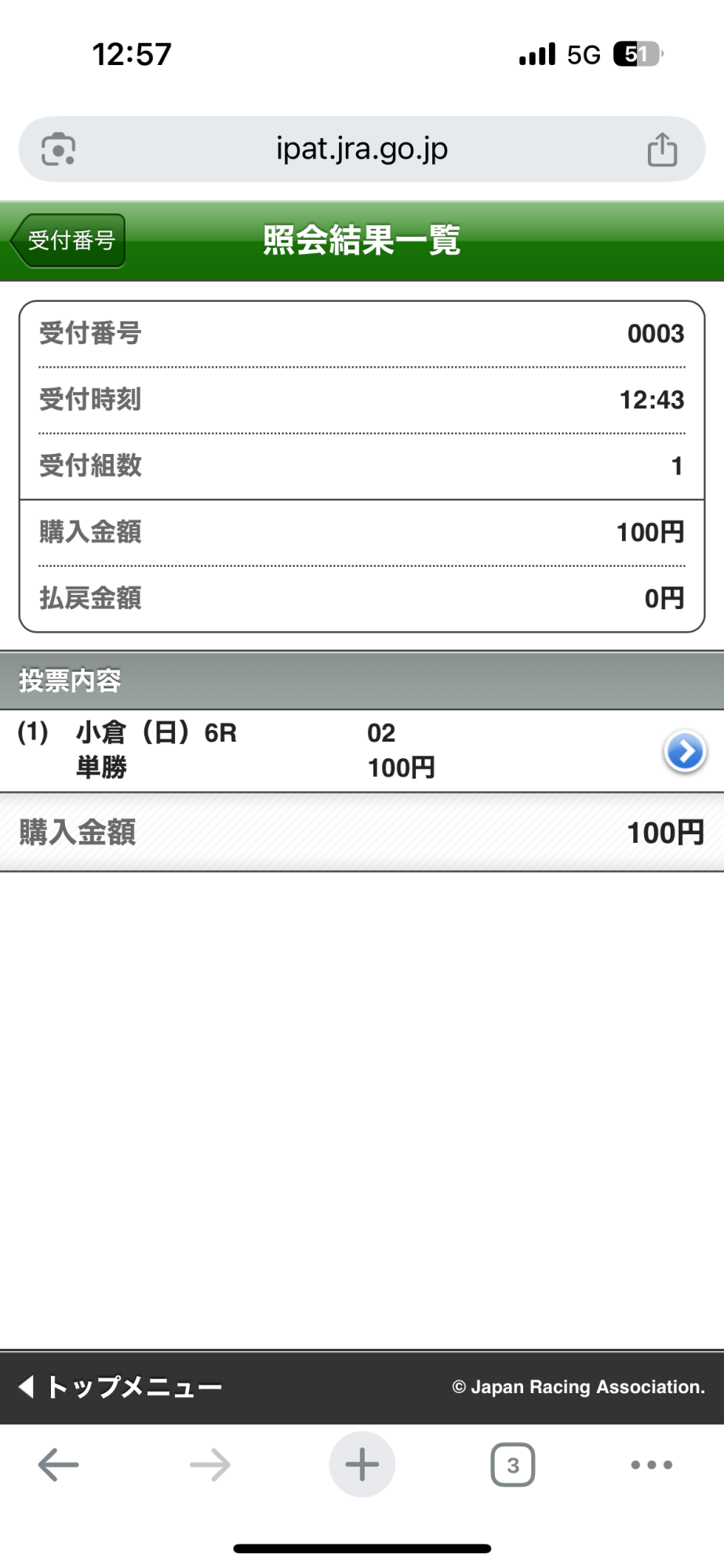This screenshot has height=1568, width=724.
Task: Go back in the browser
Action: (x=59, y=1464)
